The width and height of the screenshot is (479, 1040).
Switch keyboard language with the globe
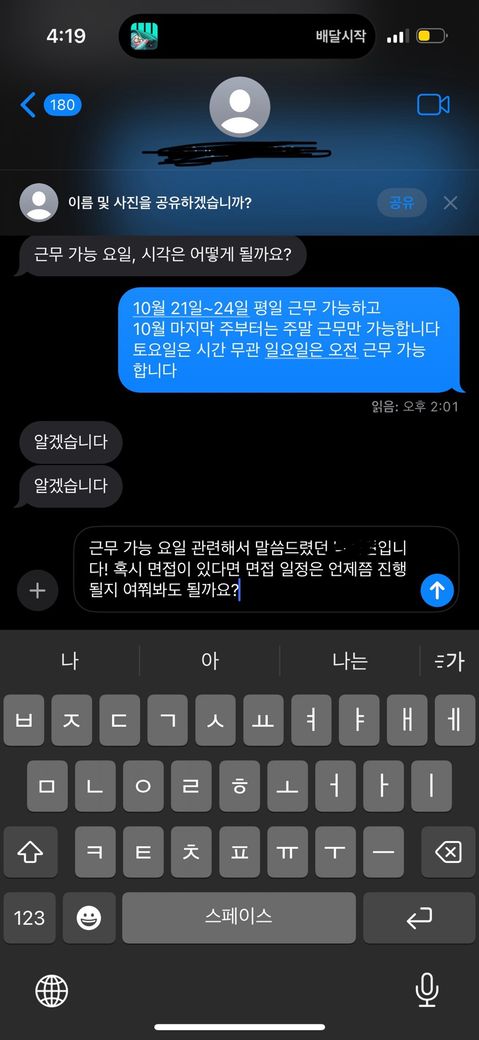52,991
